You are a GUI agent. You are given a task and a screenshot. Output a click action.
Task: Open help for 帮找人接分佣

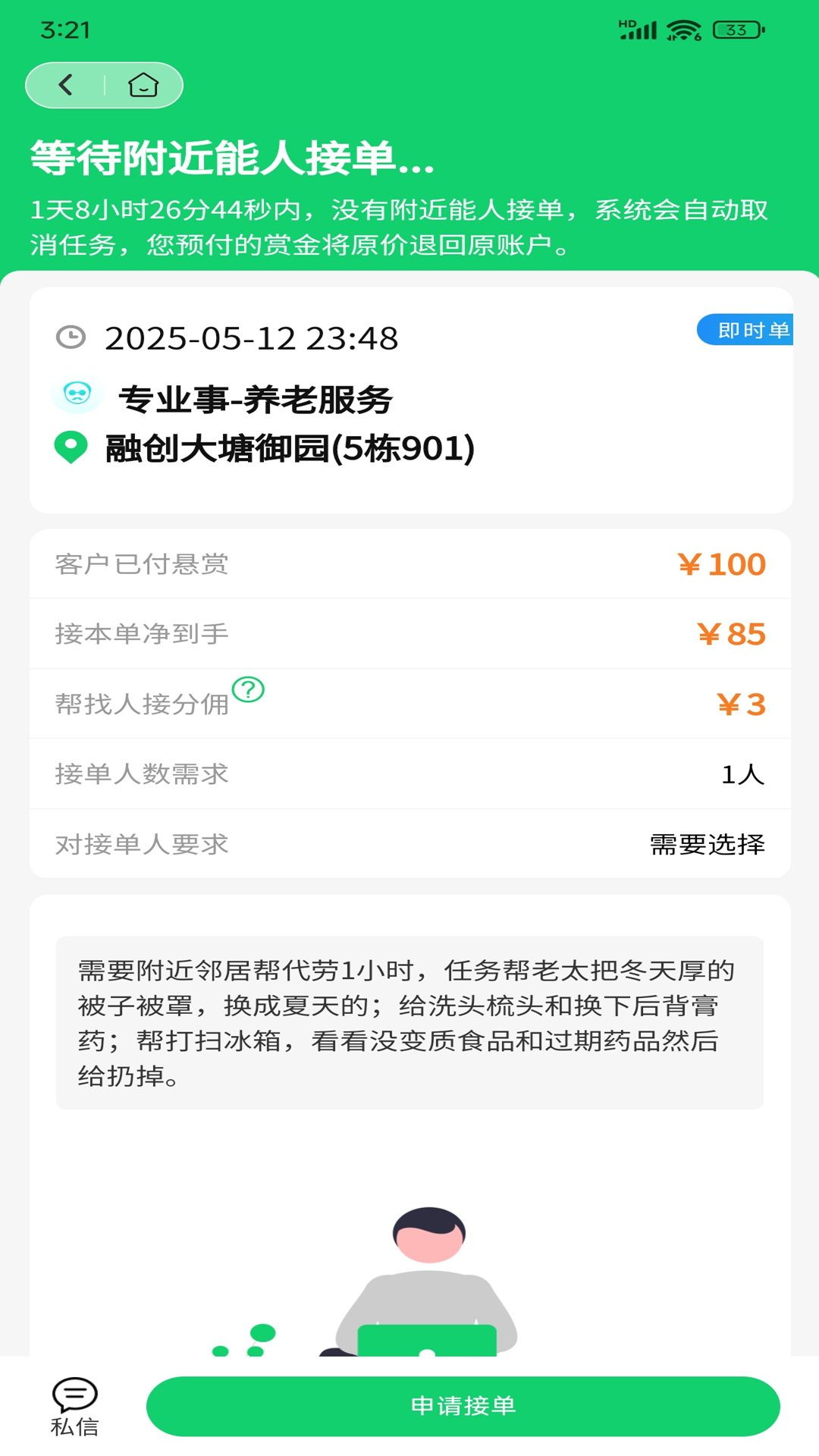248,689
